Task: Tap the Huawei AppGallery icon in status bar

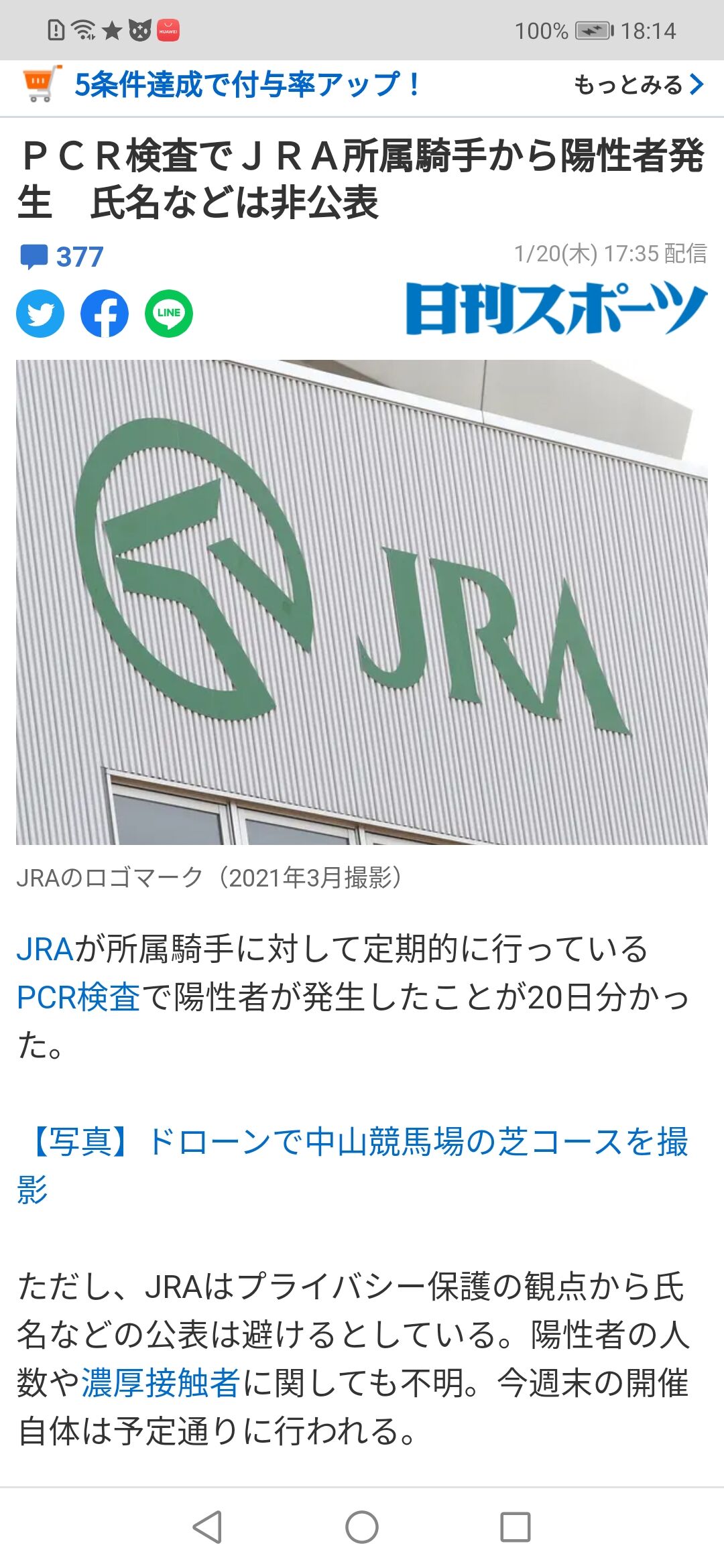Action: pos(167,30)
